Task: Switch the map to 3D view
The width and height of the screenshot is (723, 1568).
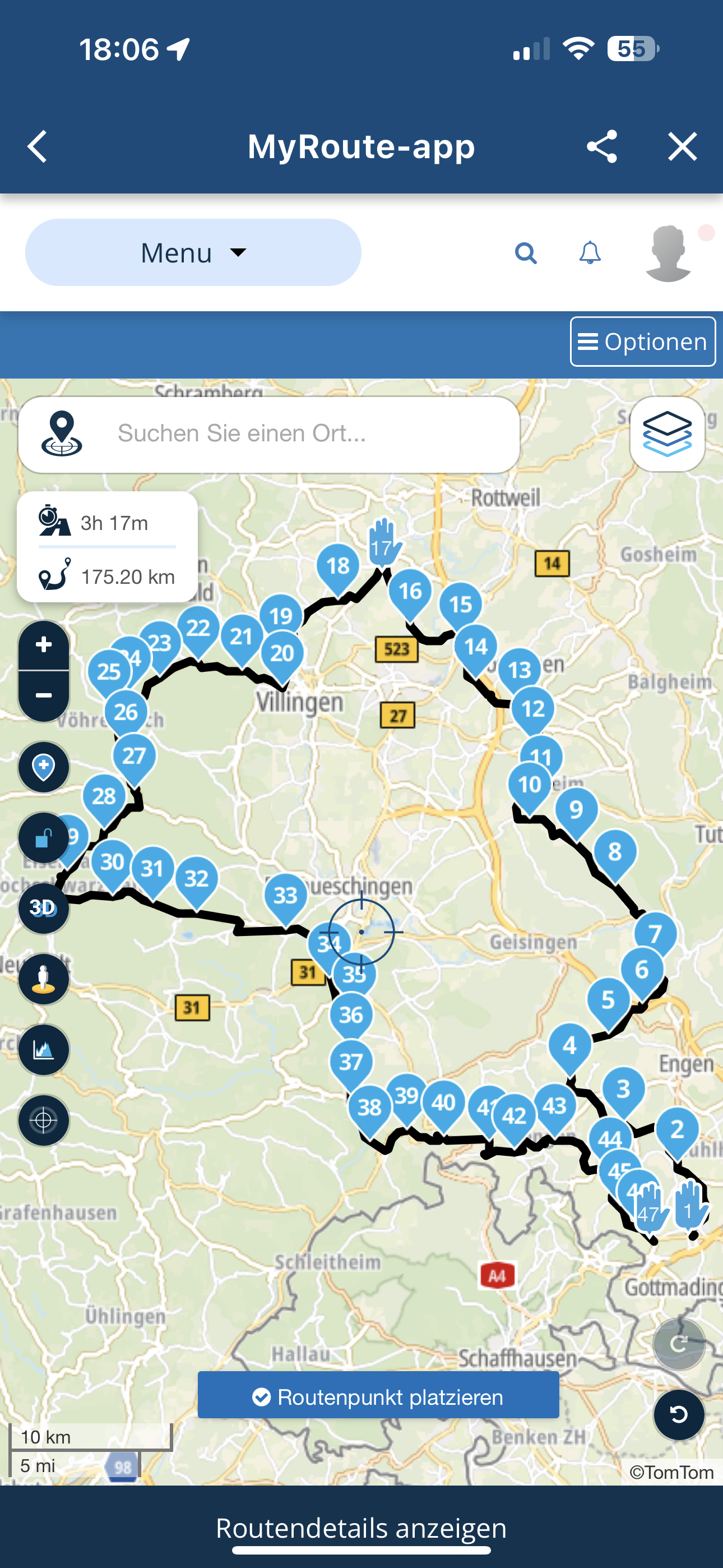Action: pyautogui.click(x=43, y=908)
